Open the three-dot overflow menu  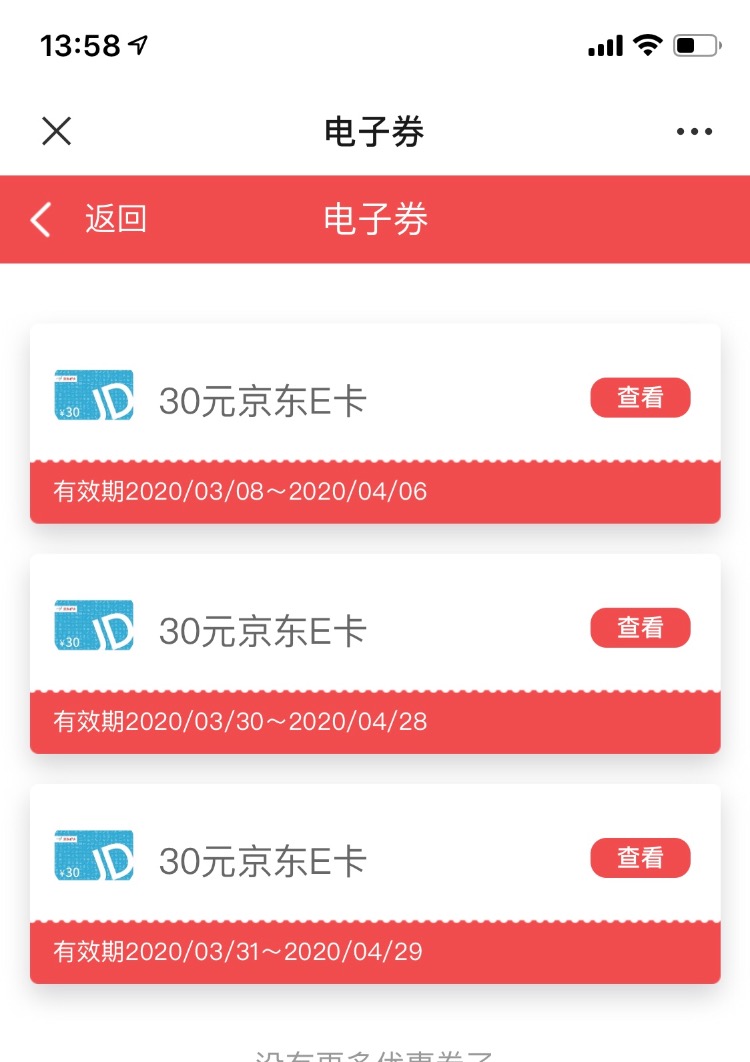click(x=694, y=131)
